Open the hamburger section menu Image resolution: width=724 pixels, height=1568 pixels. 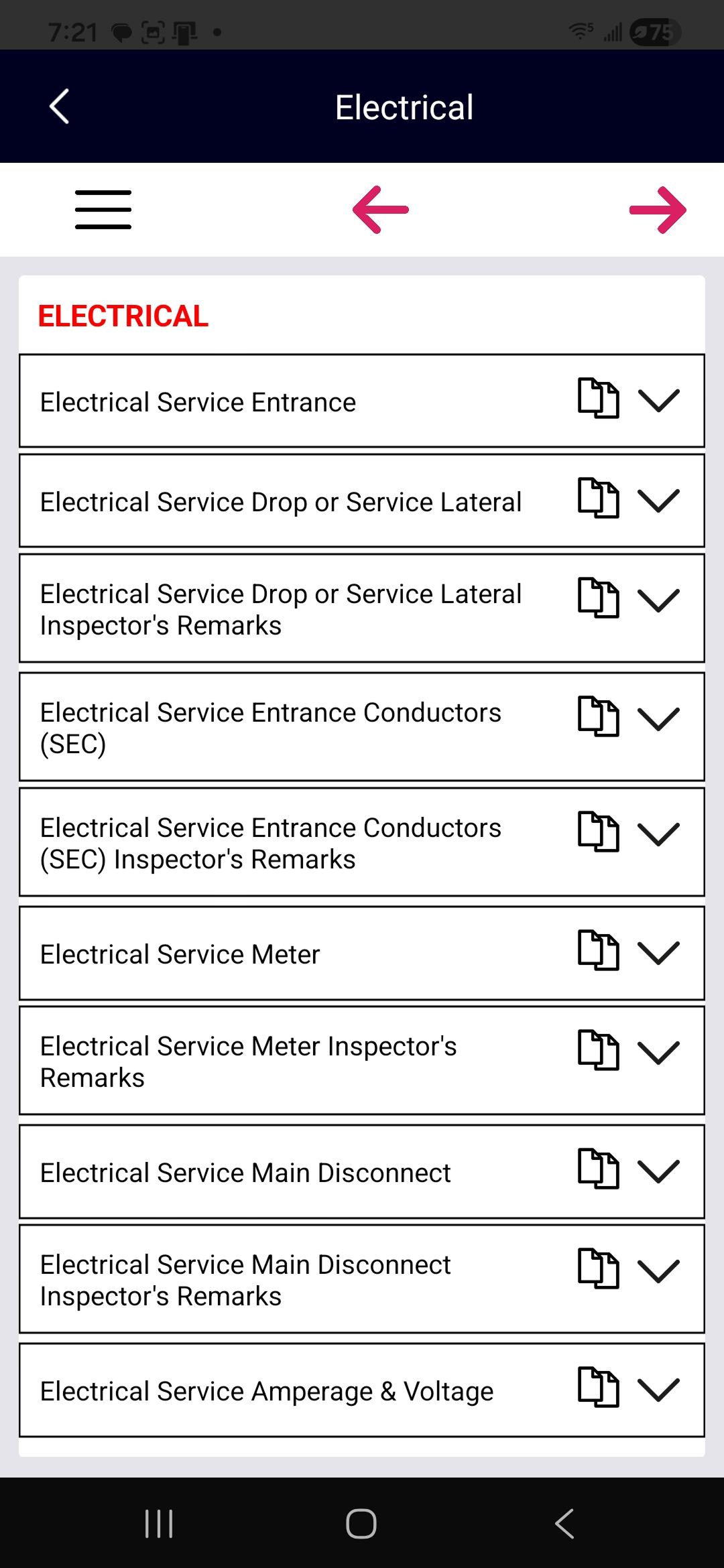coord(103,210)
